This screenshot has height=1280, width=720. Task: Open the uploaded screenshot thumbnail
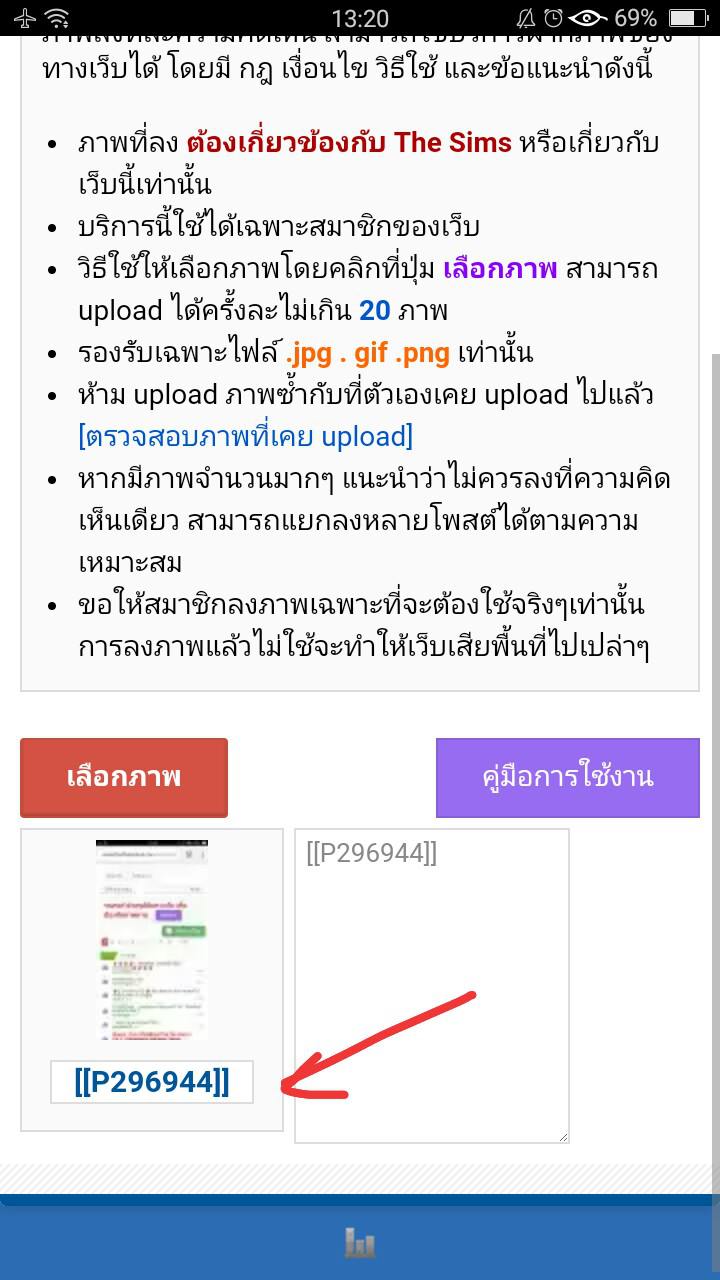(x=152, y=940)
